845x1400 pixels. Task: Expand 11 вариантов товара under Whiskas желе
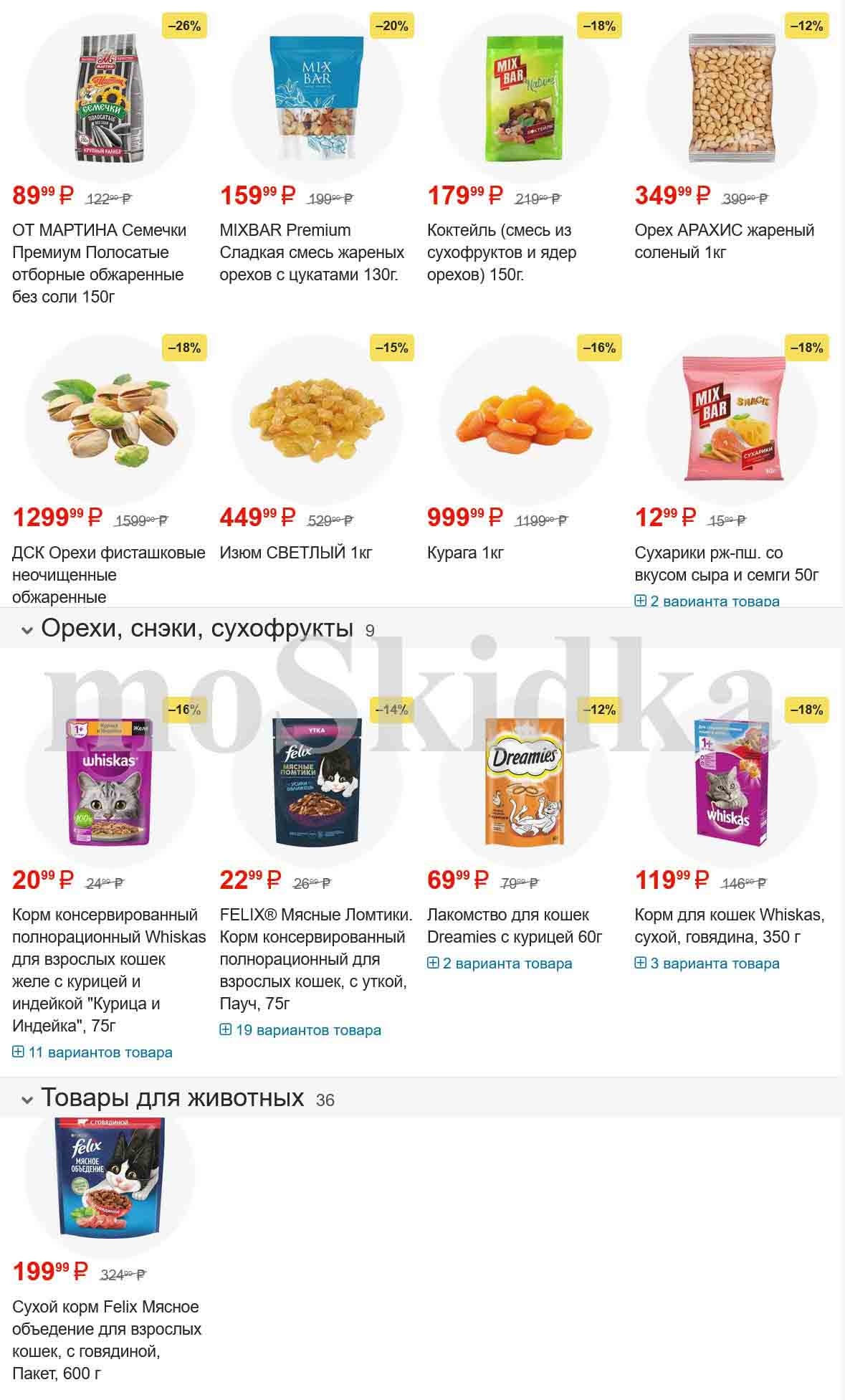(92, 1052)
